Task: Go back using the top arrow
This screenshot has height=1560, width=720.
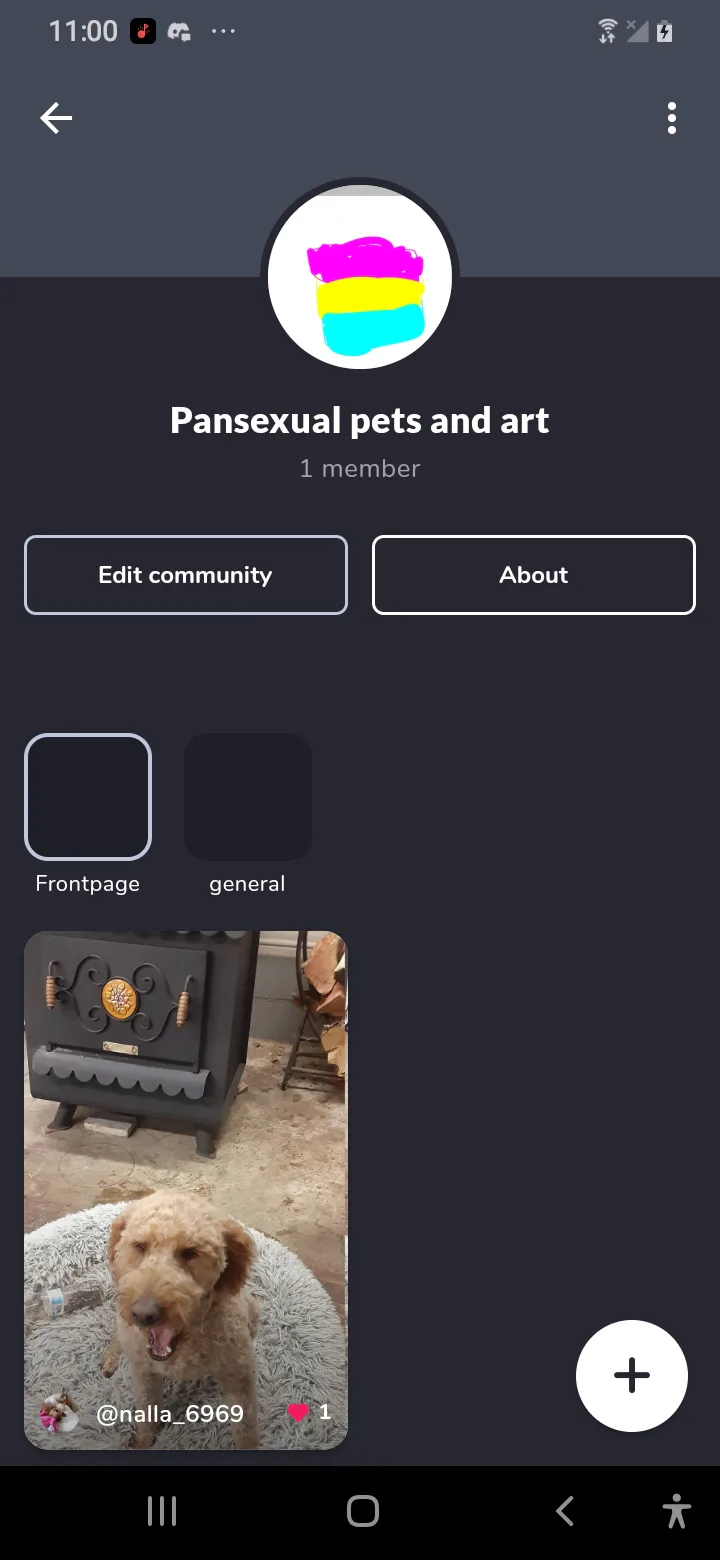Action: pyautogui.click(x=56, y=119)
